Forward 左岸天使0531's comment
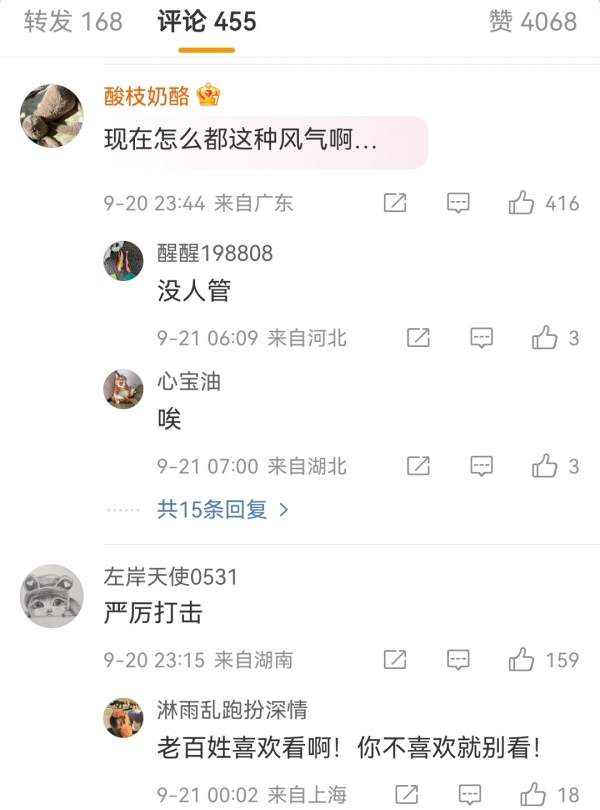Image resolution: width=600 pixels, height=810 pixels. (395, 660)
